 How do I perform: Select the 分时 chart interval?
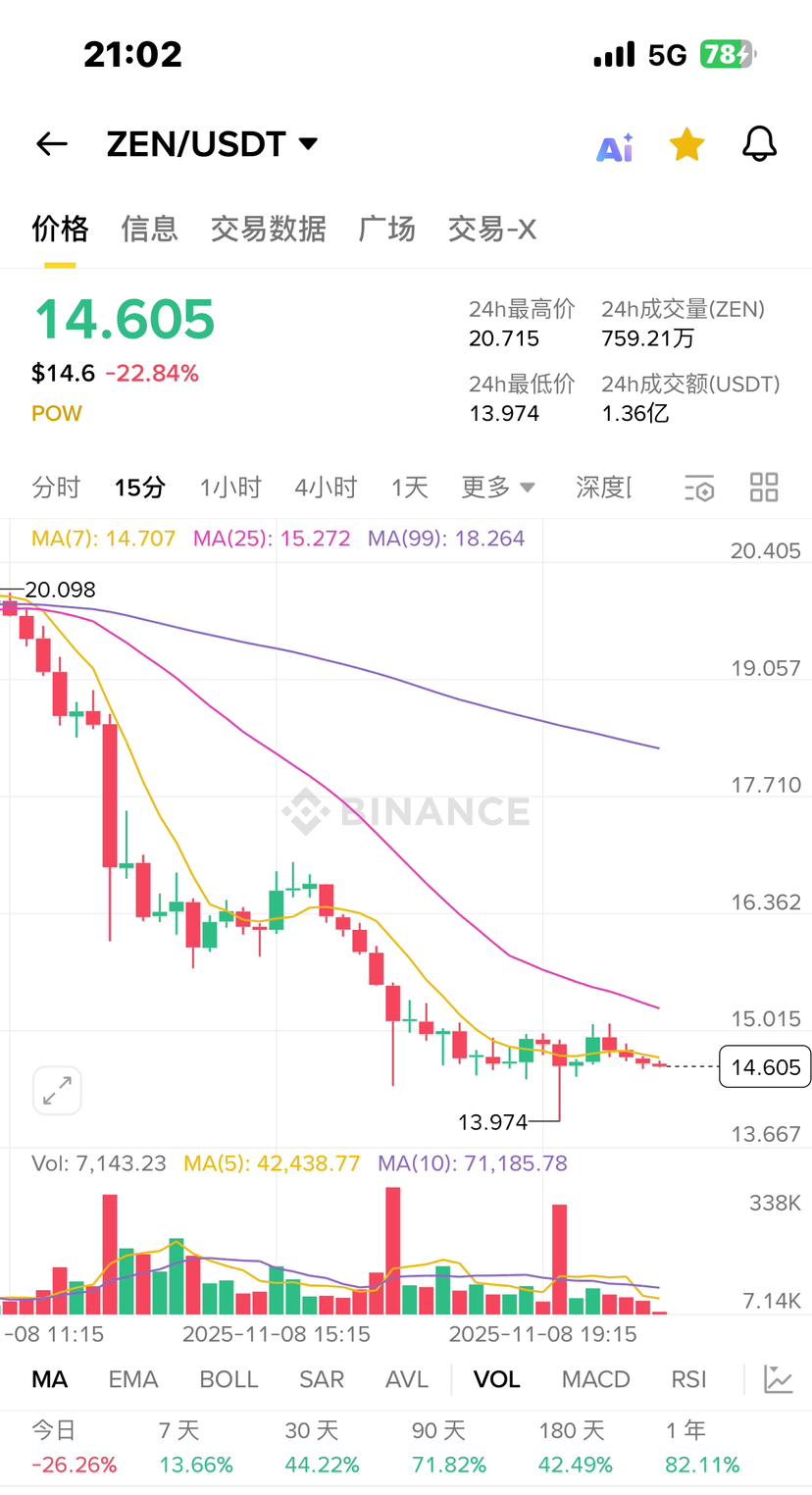point(56,487)
